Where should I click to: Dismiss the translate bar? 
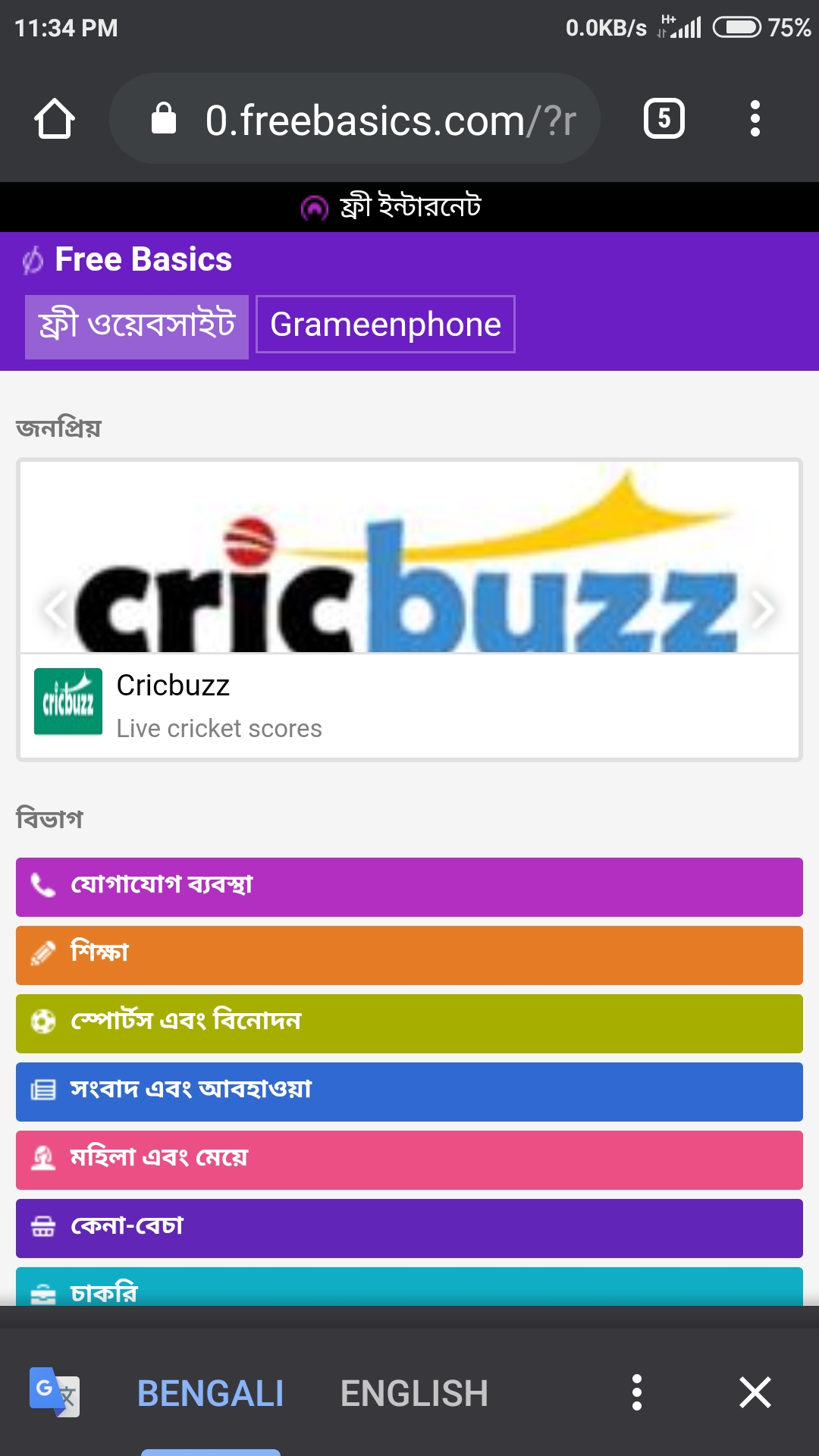pos(755,1392)
